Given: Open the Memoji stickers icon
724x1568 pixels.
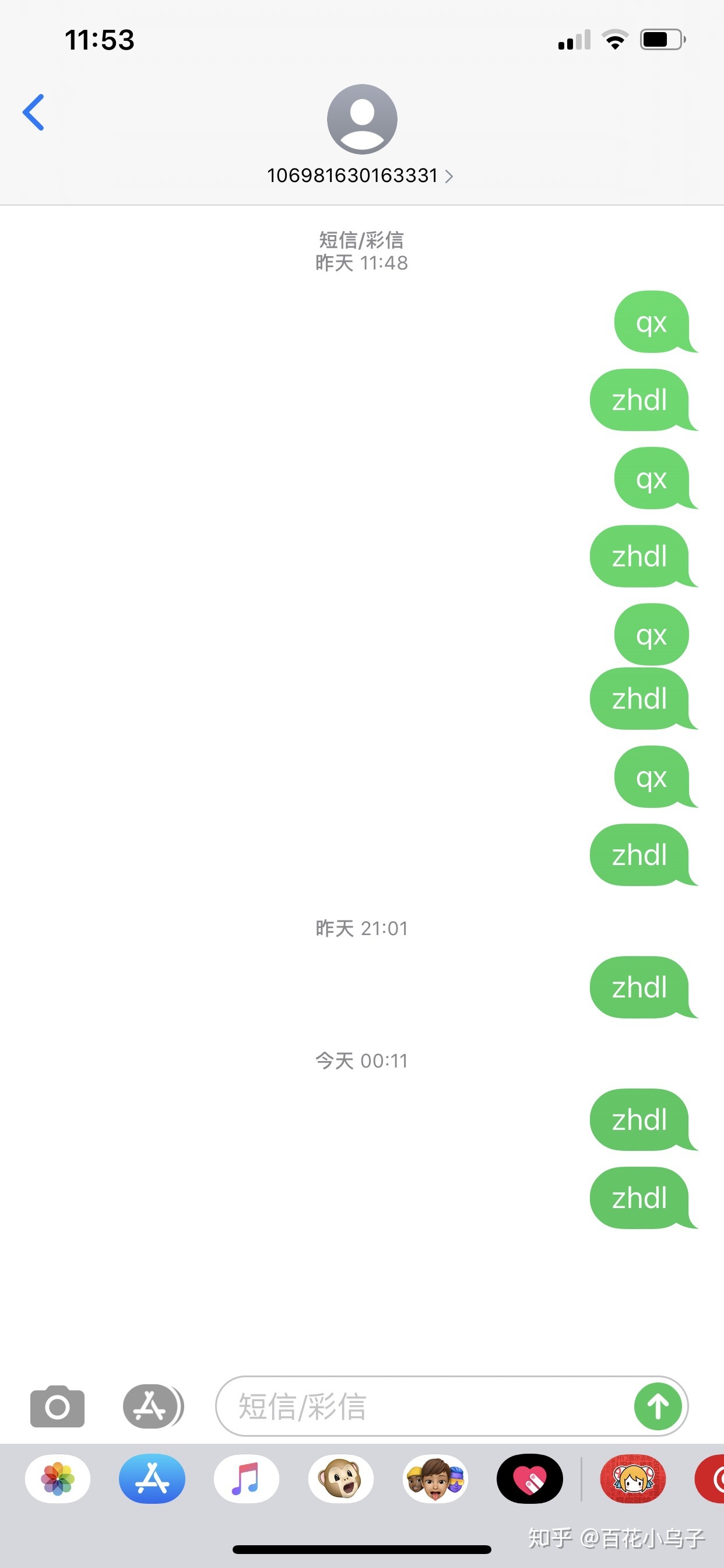Looking at the screenshot, I should [435, 1479].
